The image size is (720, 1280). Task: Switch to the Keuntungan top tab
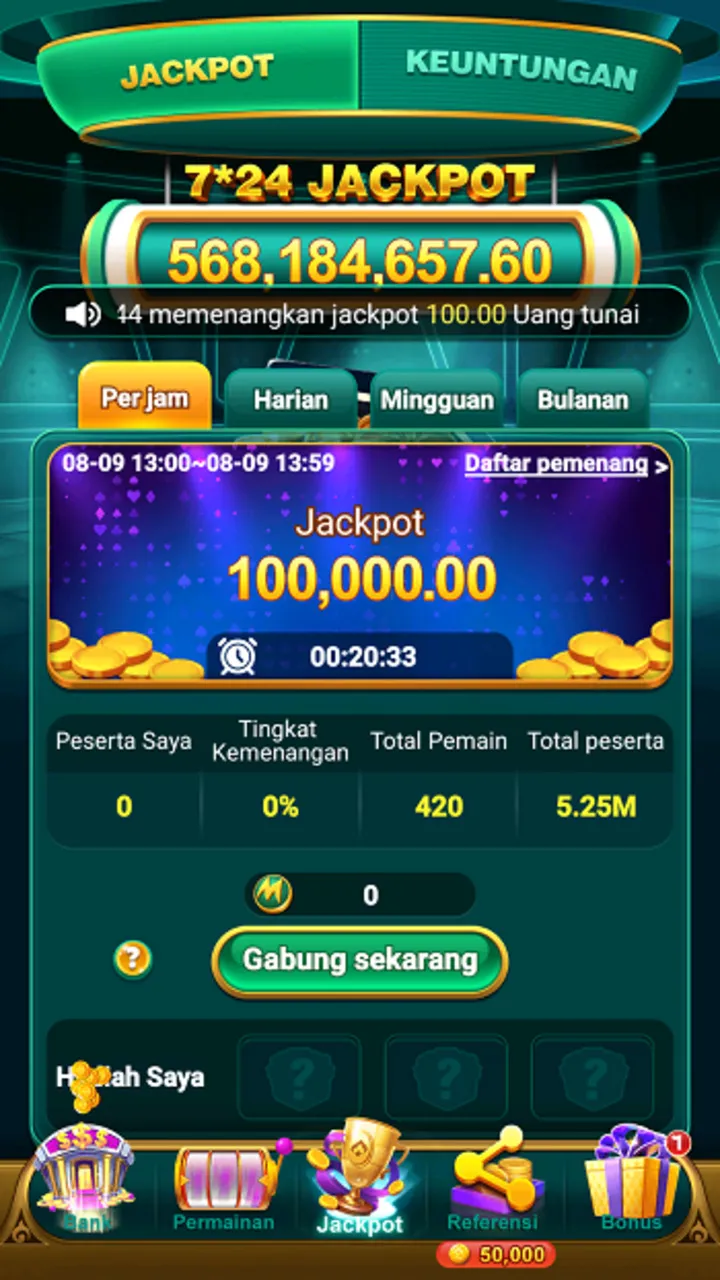pos(520,70)
